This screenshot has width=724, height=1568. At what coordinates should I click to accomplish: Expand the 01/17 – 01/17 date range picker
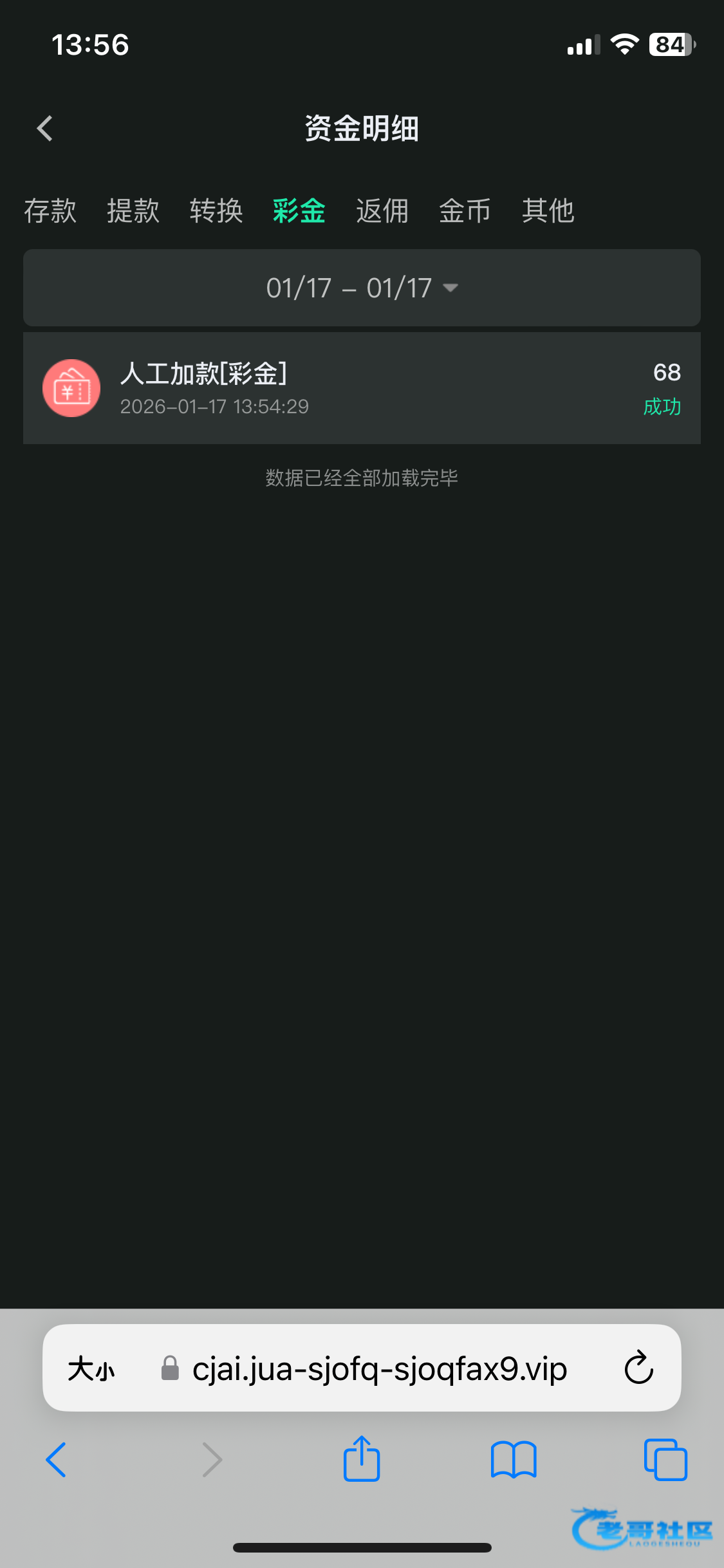[x=362, y=288]
